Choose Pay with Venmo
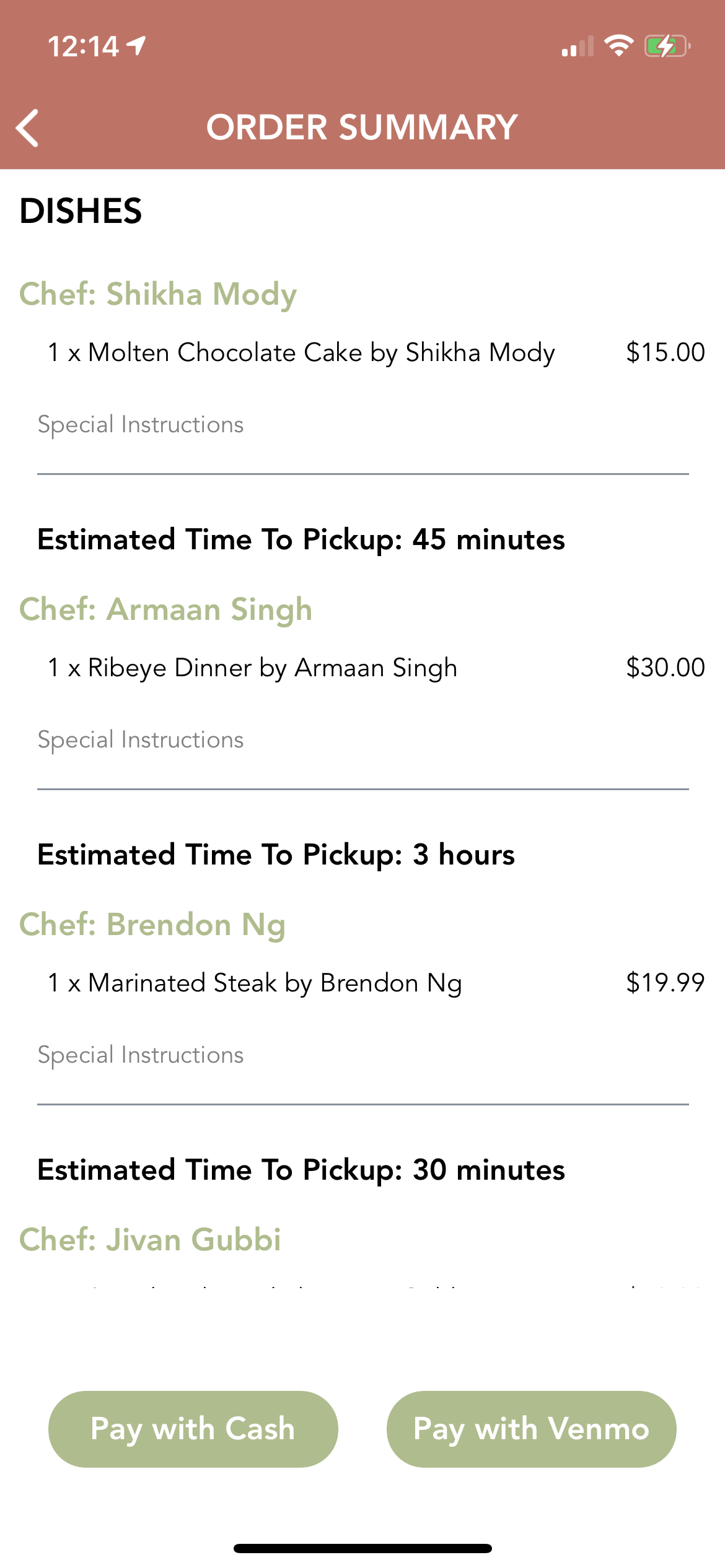725x1568 pixels. coord(531,1429)
